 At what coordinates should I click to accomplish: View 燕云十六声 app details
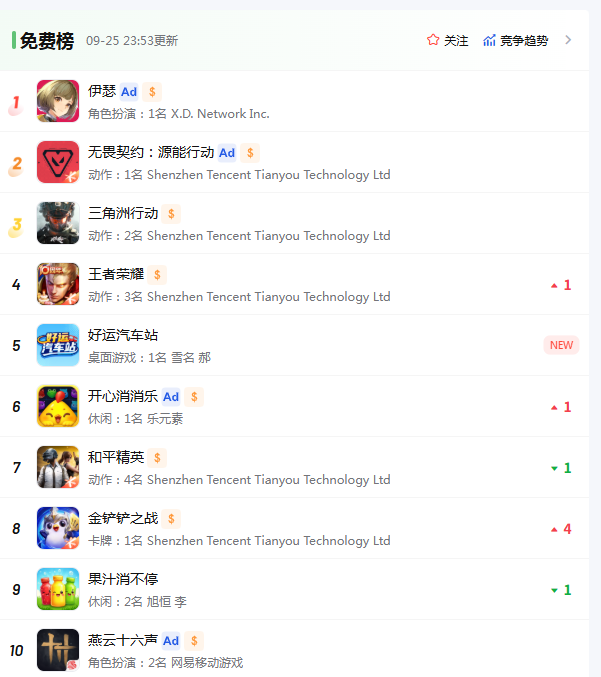[122, 640]
